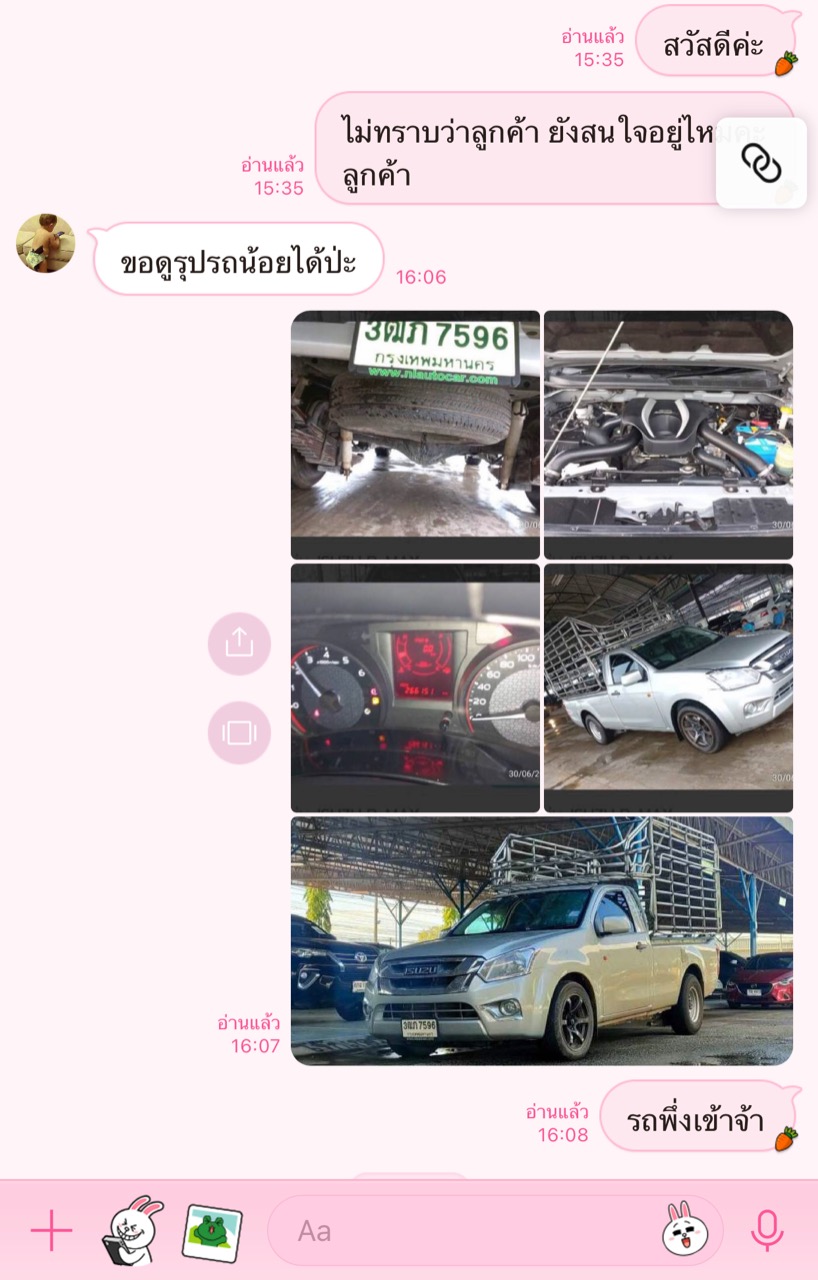
Task: Open the license plate 7596 photo
Action: tap(415, 434)
